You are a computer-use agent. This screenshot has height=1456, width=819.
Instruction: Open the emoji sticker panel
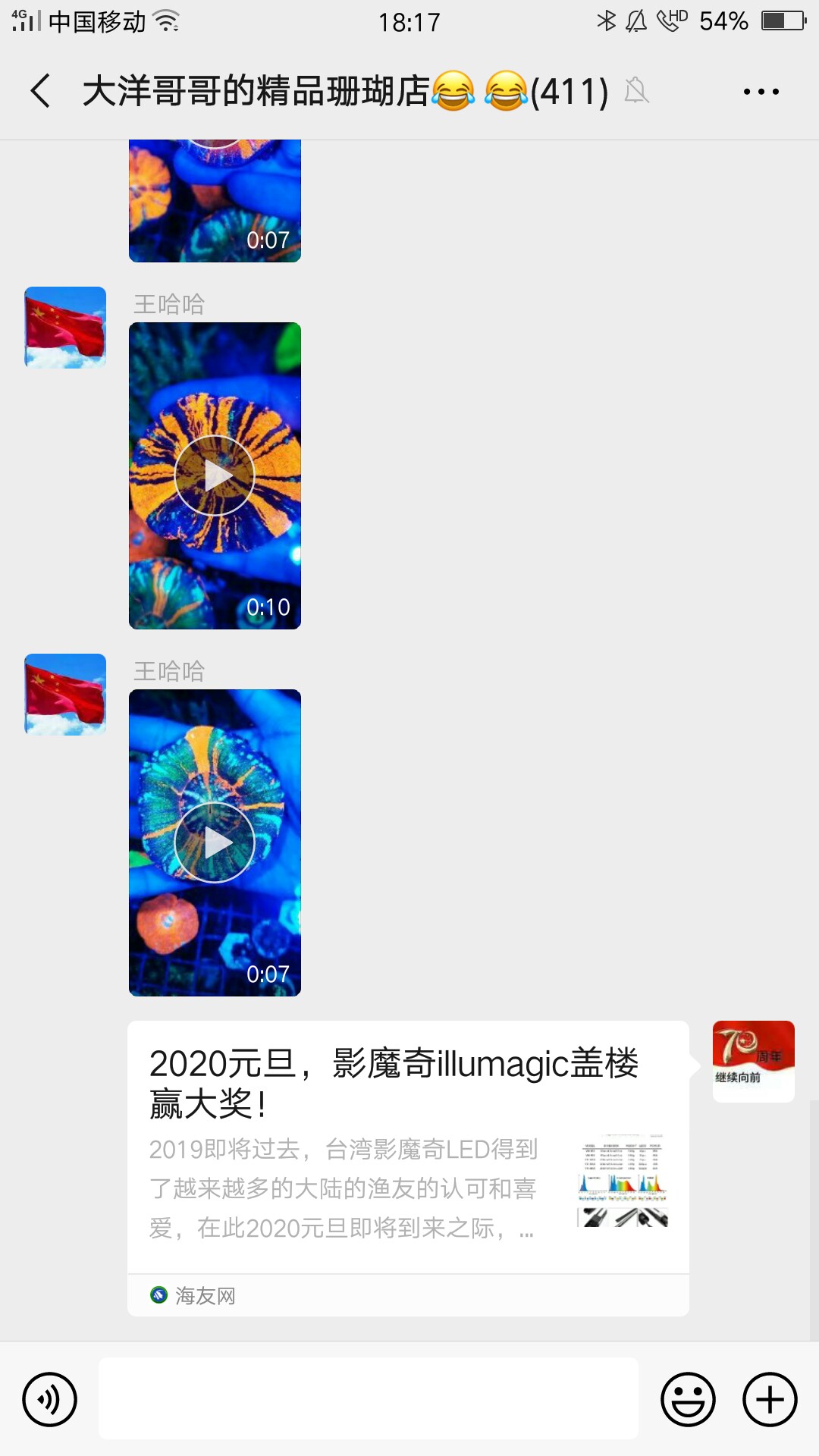pos(688,1399)
